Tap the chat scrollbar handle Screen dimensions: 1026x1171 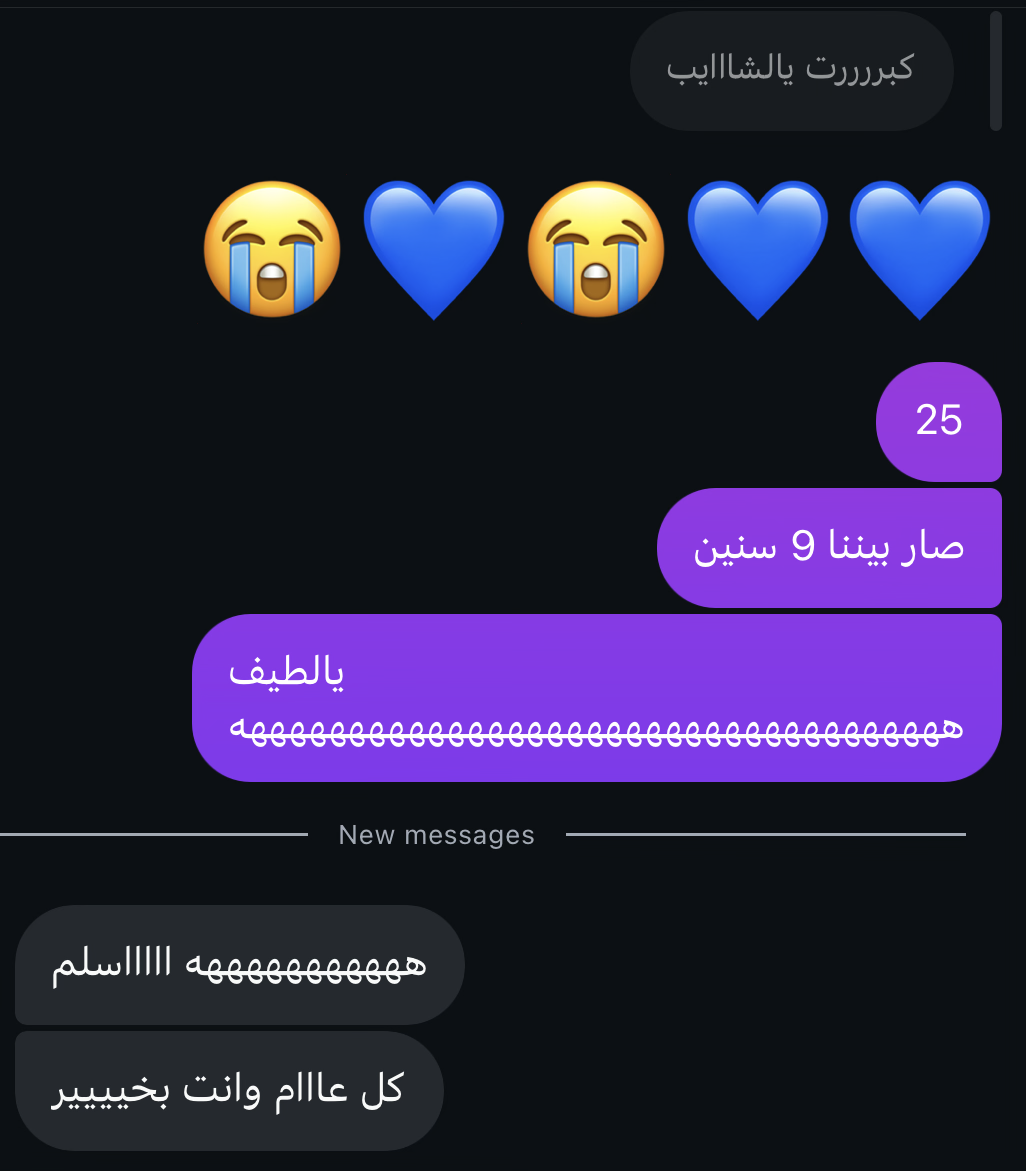click(995, 71)
